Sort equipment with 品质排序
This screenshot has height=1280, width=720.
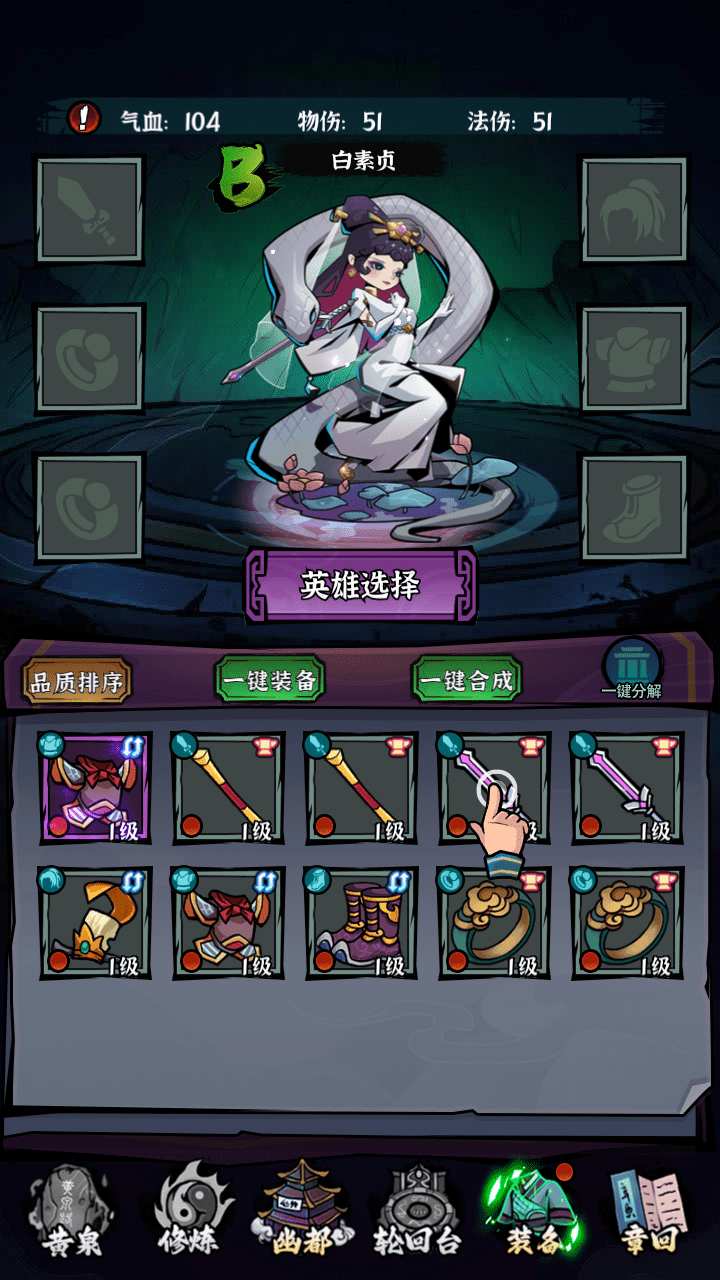(77, 682)
